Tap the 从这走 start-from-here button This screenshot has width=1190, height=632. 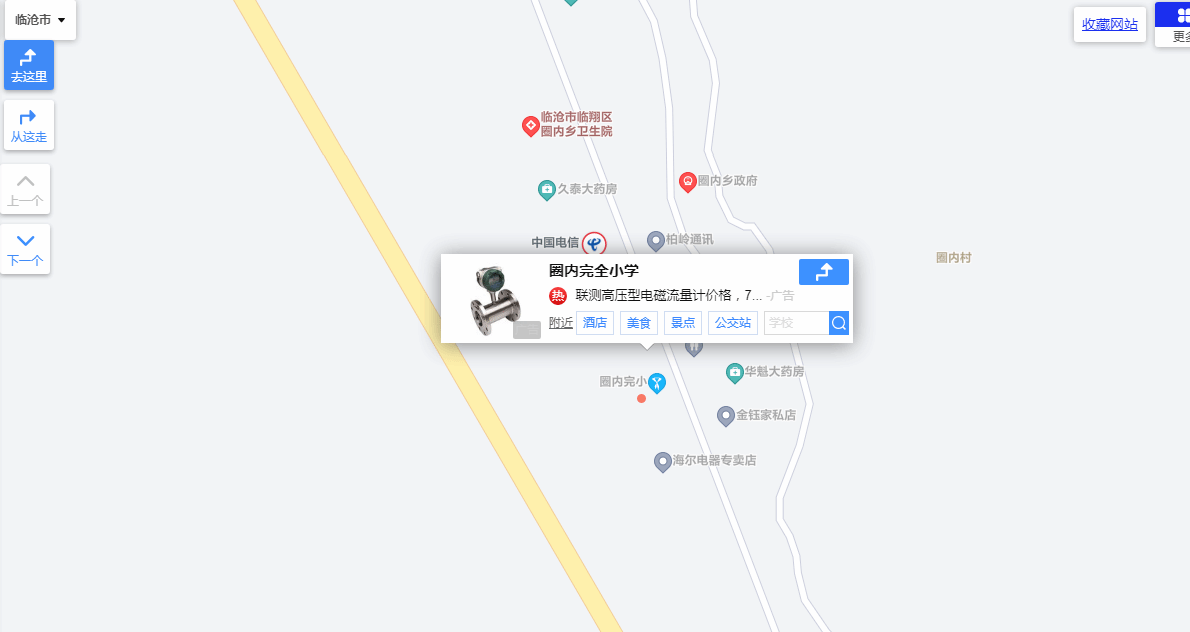coord(29,125)
